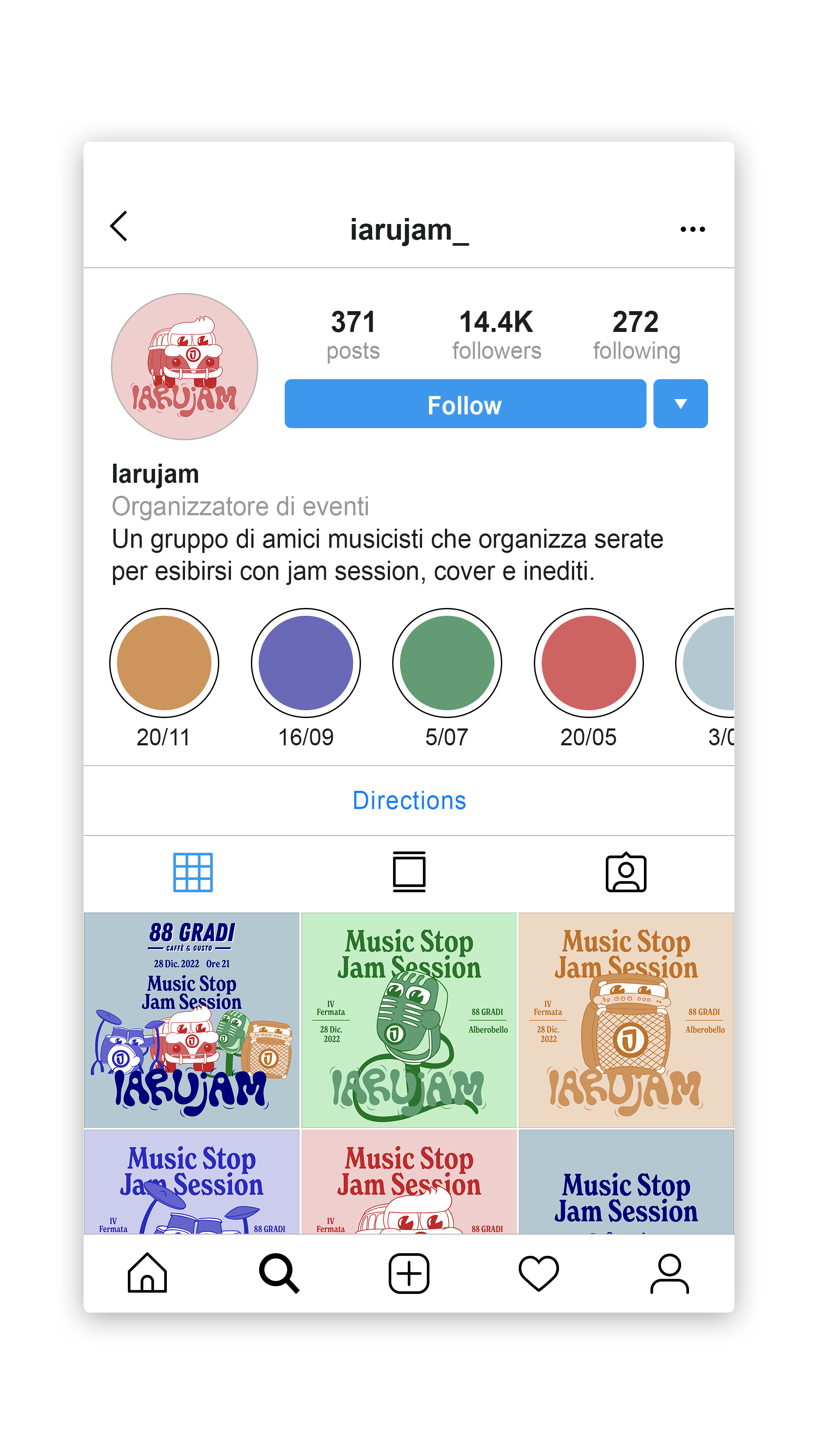Open the 20/05 story highlight
Viewport: 819px width, 1456px height.
pyautogui.click(x=588, y=663)
